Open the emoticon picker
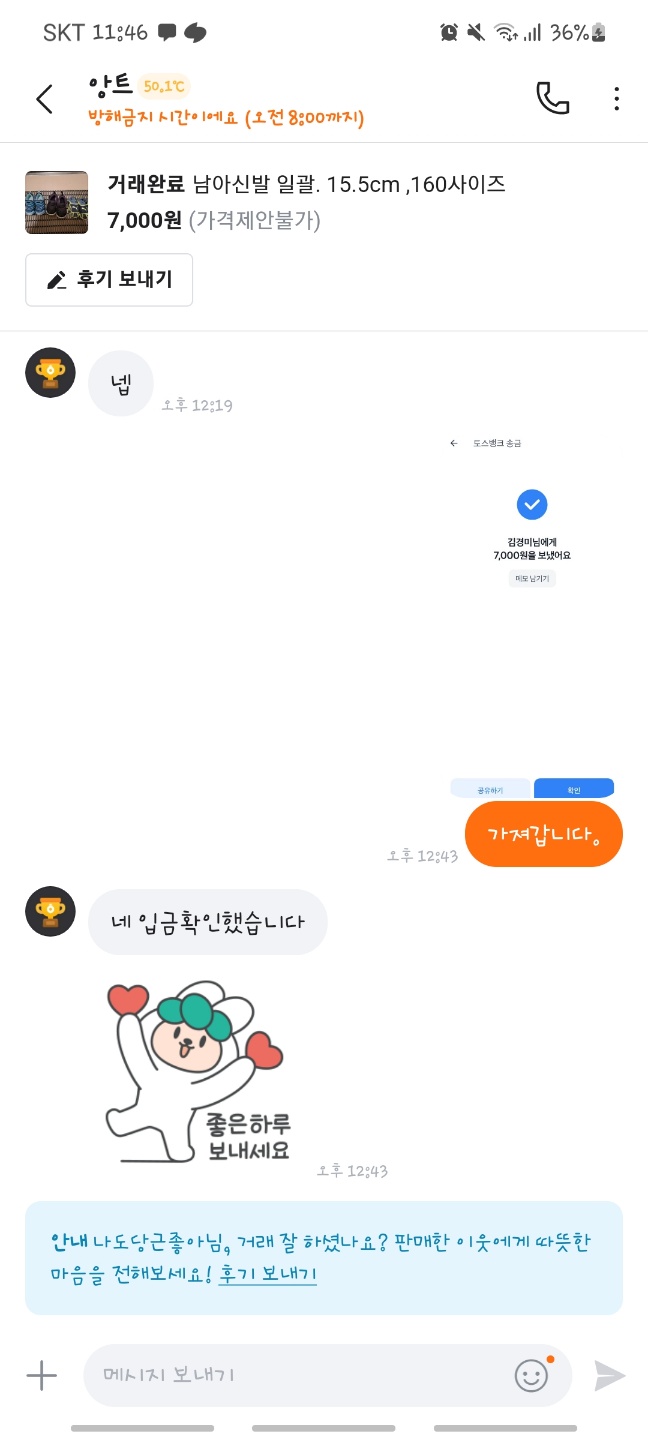 532,1375
